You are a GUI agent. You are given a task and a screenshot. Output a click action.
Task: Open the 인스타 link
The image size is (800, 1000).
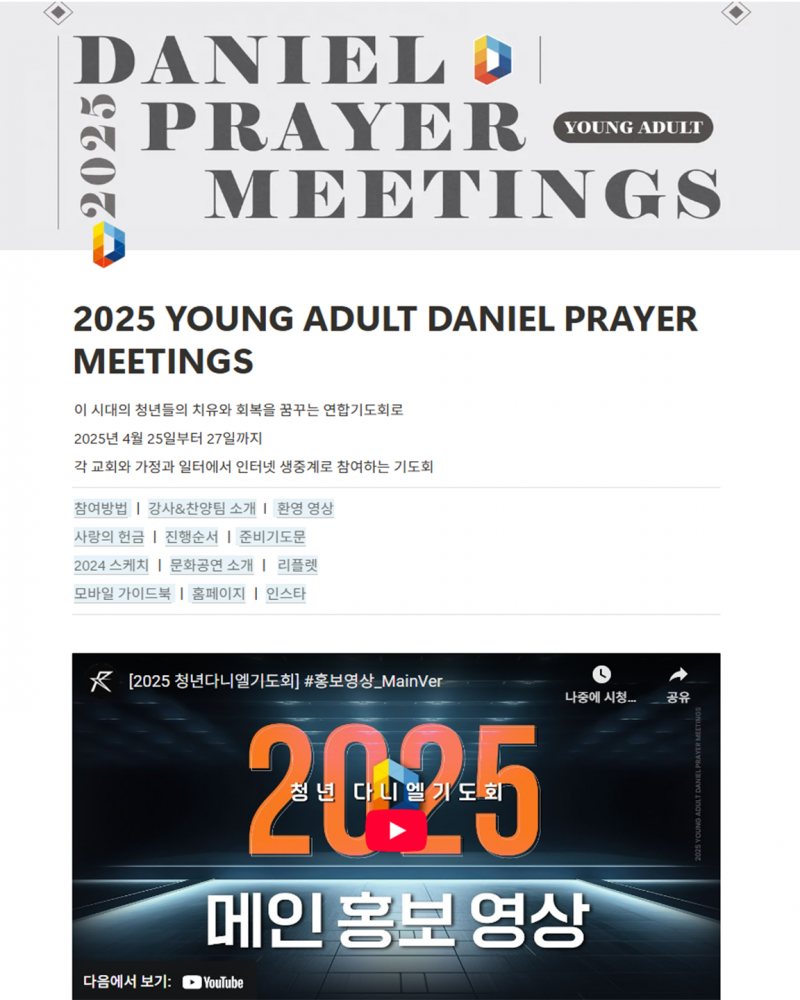285,594
